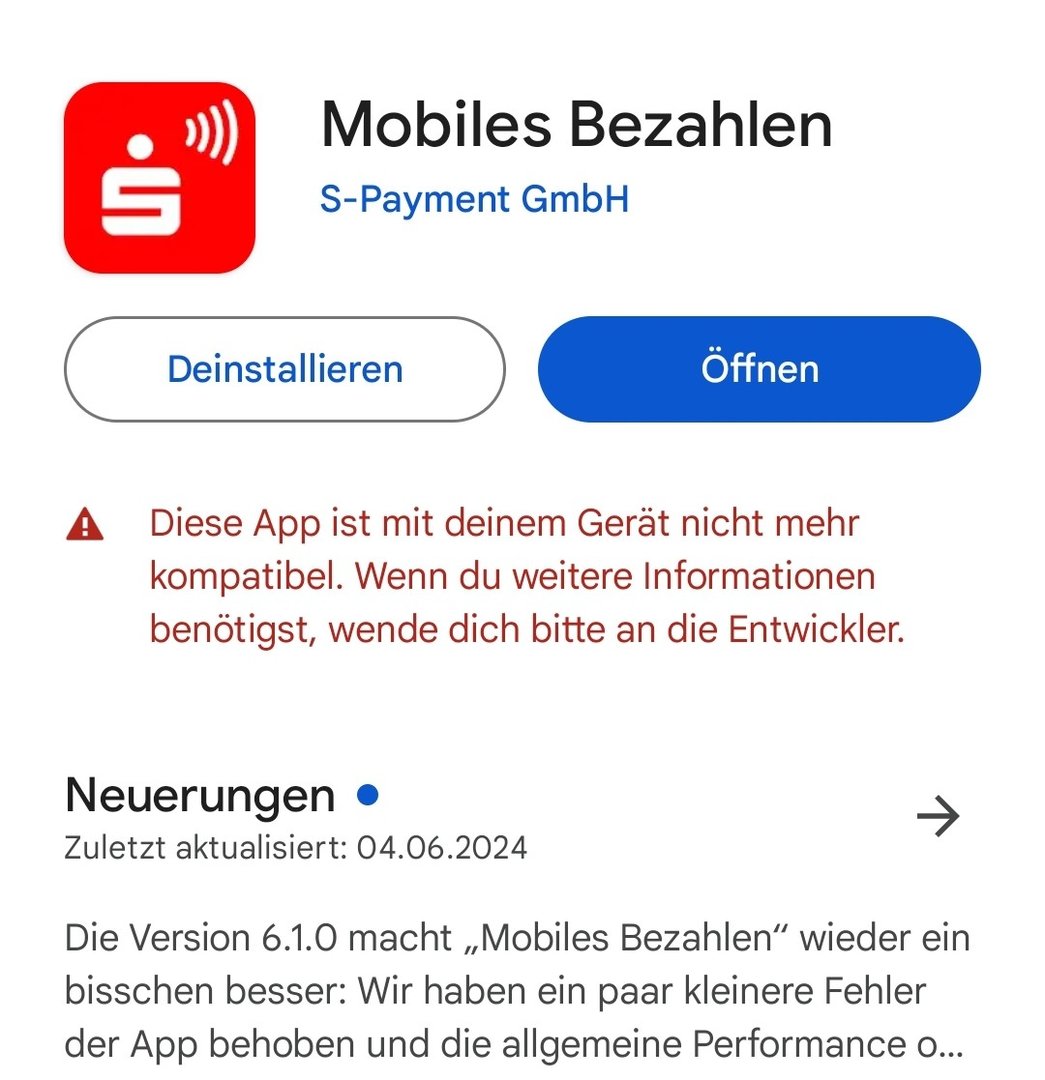Open the app with Öffnen
This screenshot has height=1080, width=1045.
pos(759,369)
